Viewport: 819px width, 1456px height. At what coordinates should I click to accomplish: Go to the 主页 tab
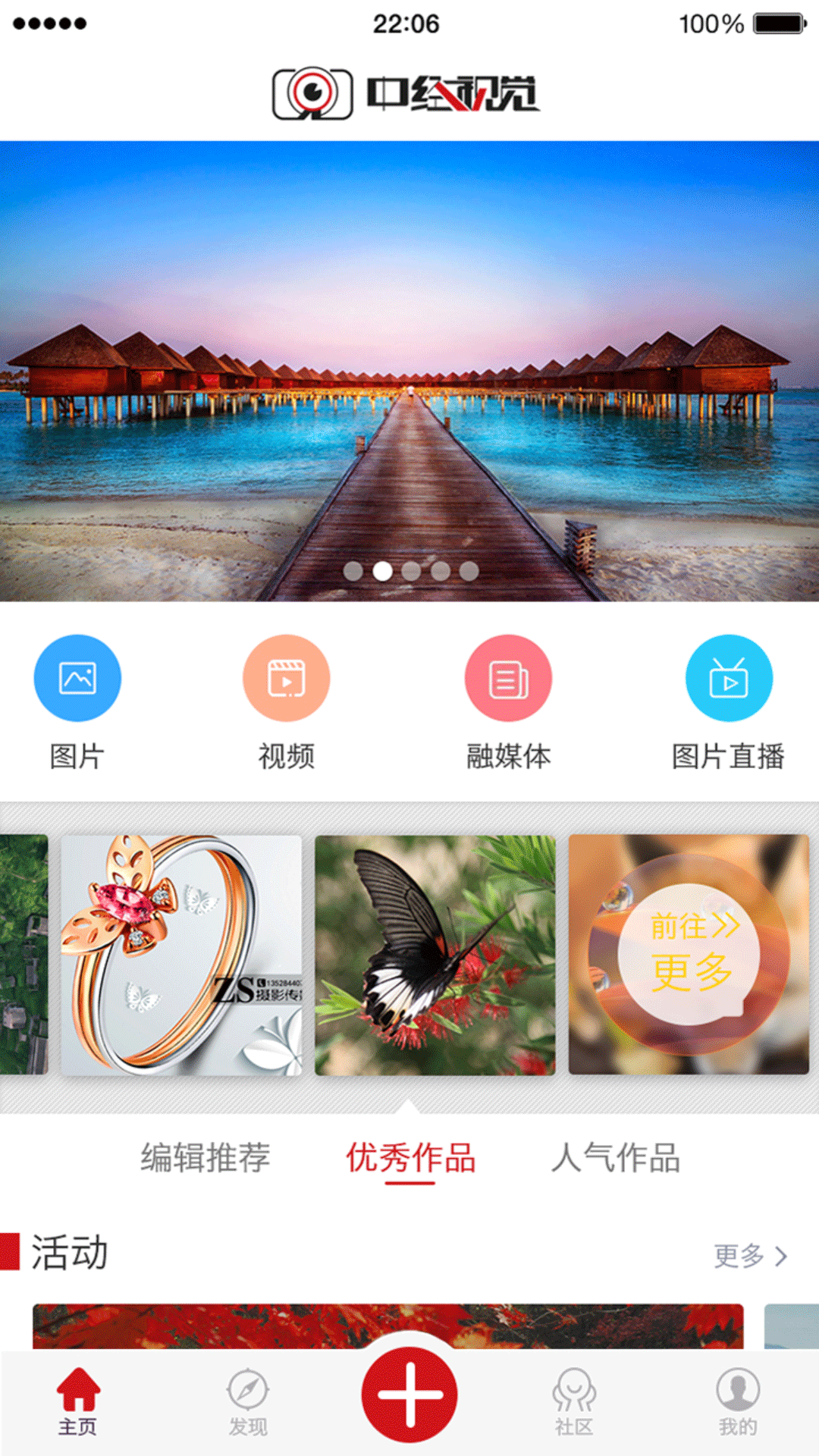click(x=78, y=1401)
